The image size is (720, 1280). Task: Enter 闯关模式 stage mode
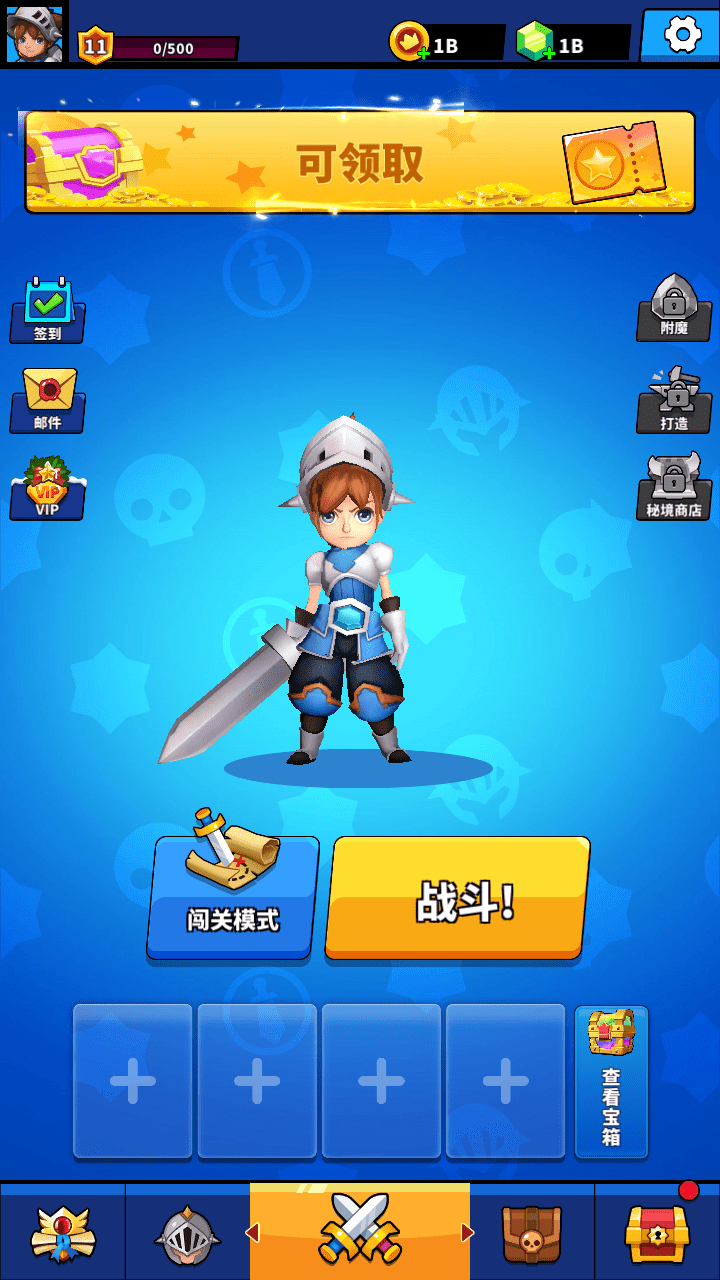(233, 898)
